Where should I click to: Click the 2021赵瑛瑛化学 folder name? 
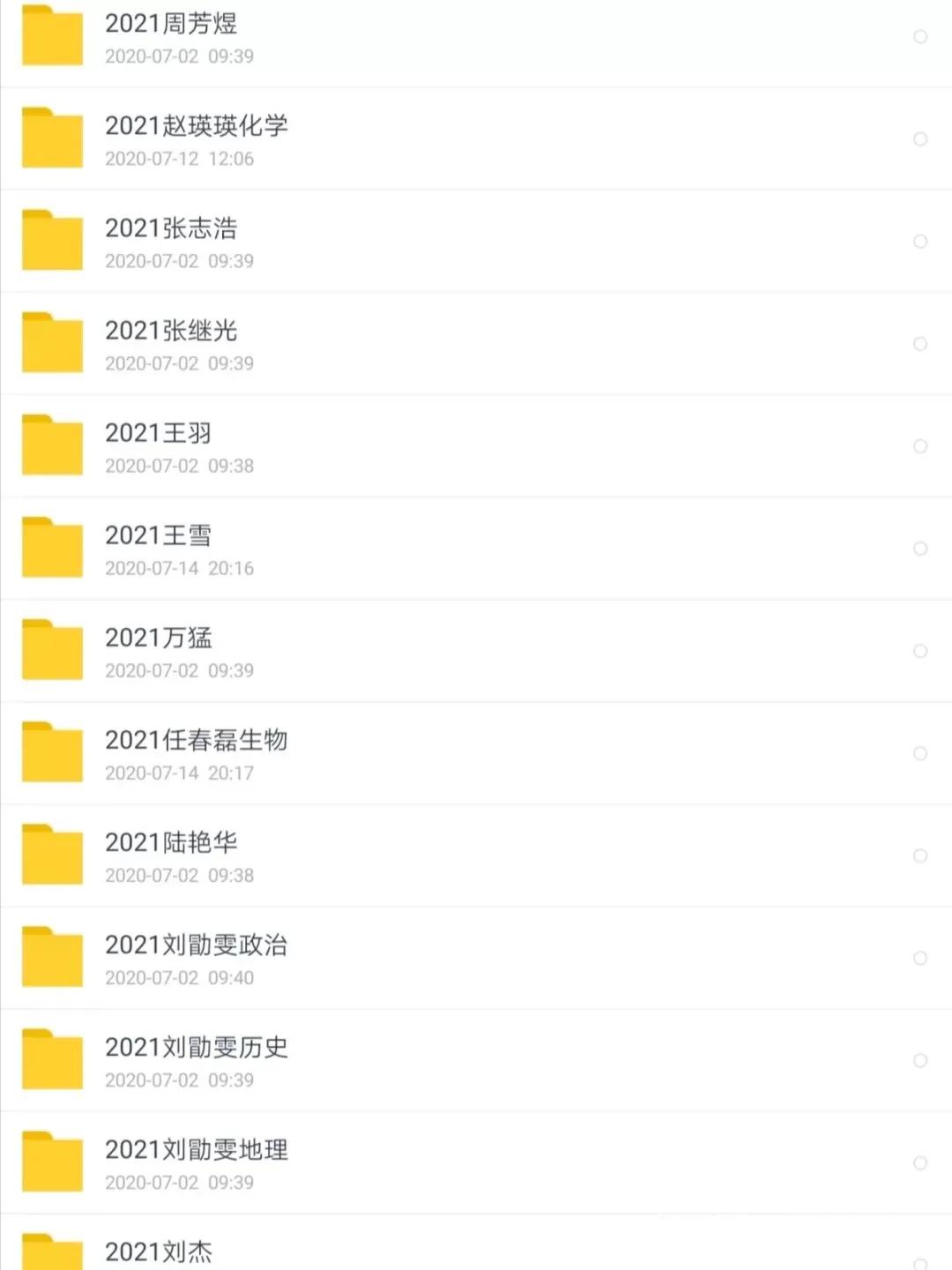199,126
